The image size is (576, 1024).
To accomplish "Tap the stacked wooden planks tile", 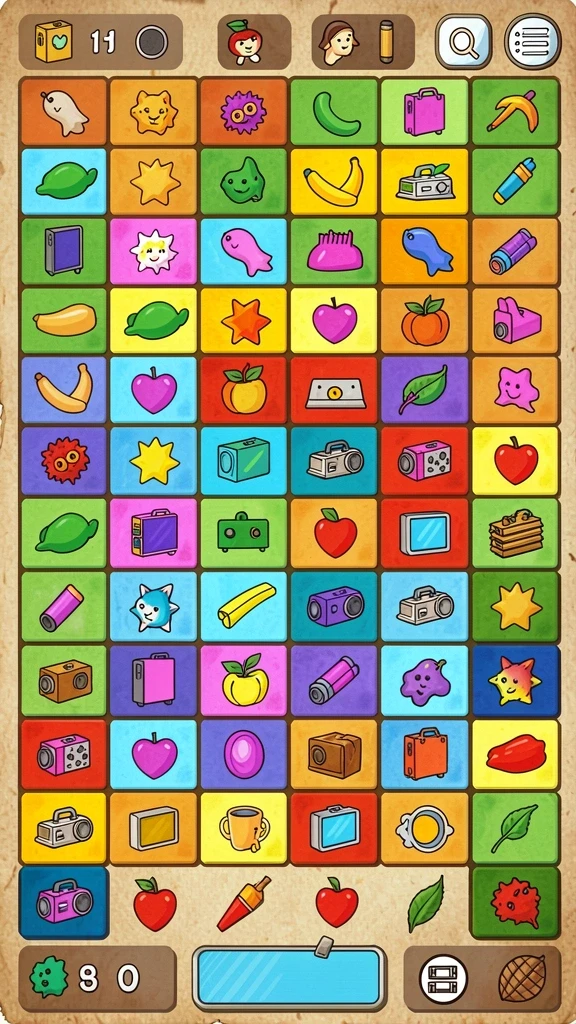I will (515, 534).
